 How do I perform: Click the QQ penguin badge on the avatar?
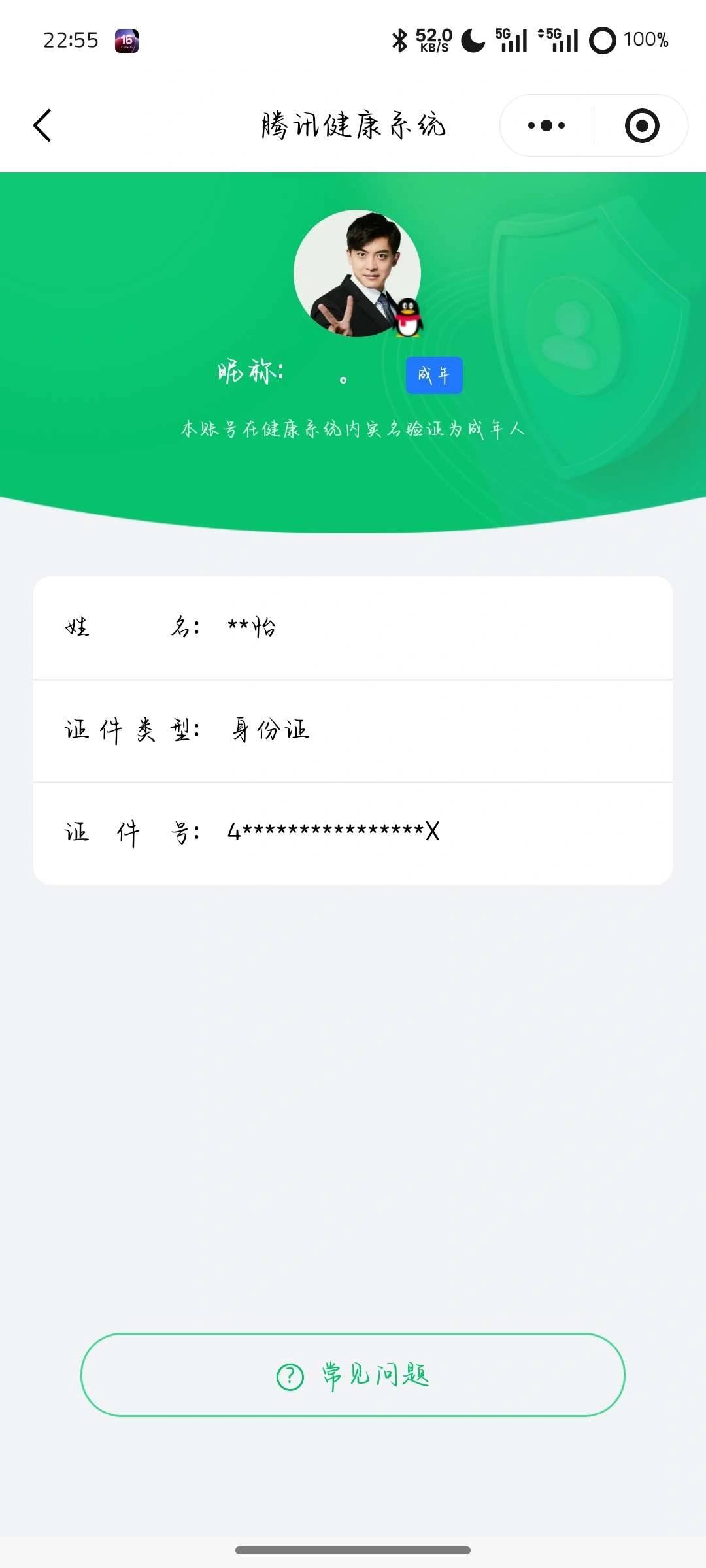pyautogui.click(x=409, y=318)
